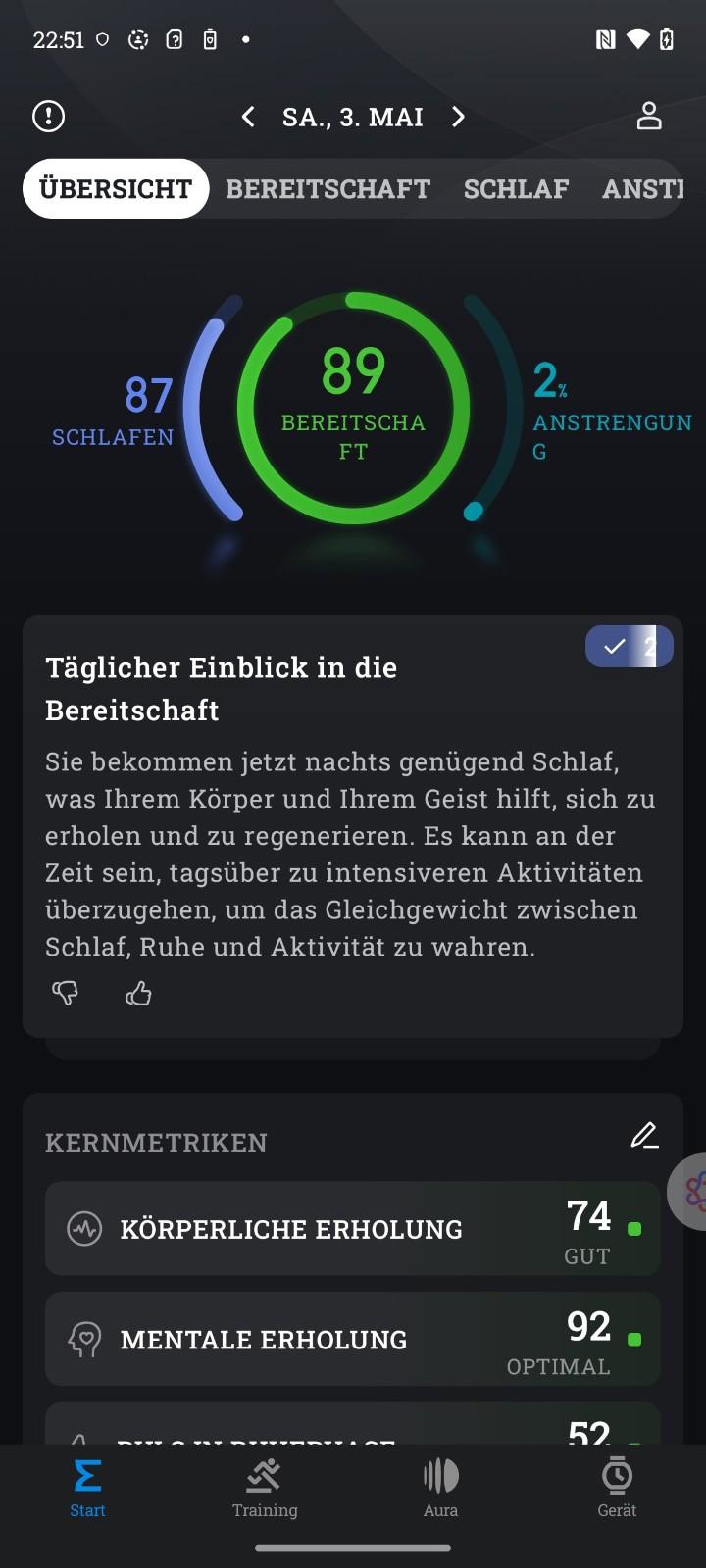
Task: Like the daily readiness insight
Action: (x=138, y=994)
